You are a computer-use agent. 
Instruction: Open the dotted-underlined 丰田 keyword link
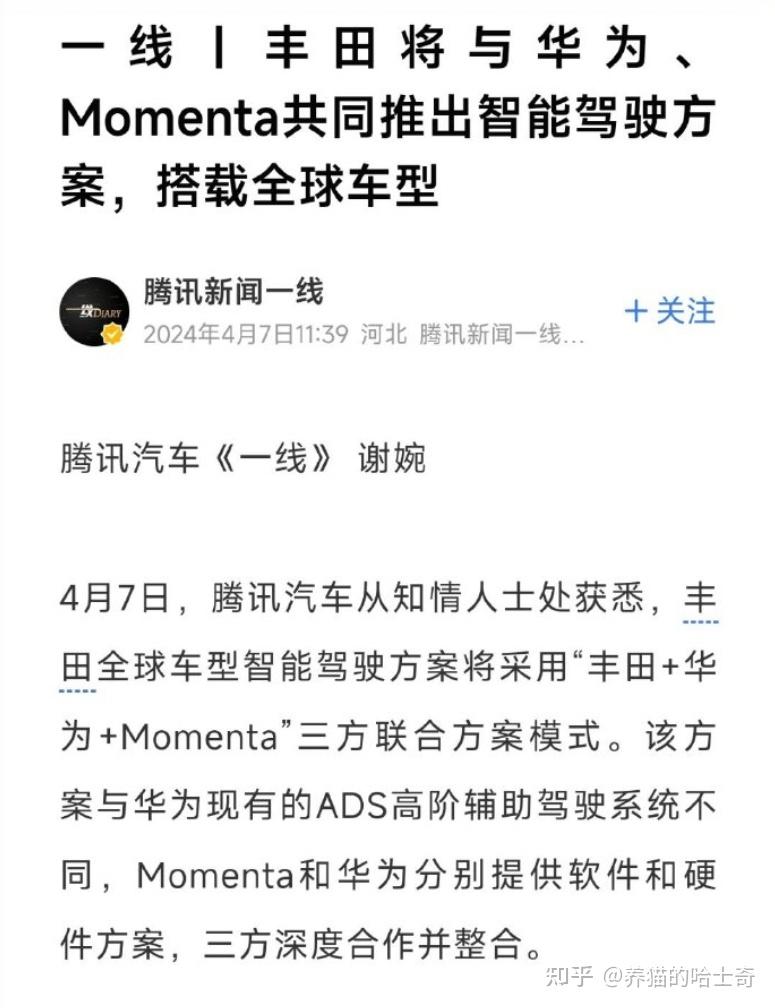coord(700,602)
